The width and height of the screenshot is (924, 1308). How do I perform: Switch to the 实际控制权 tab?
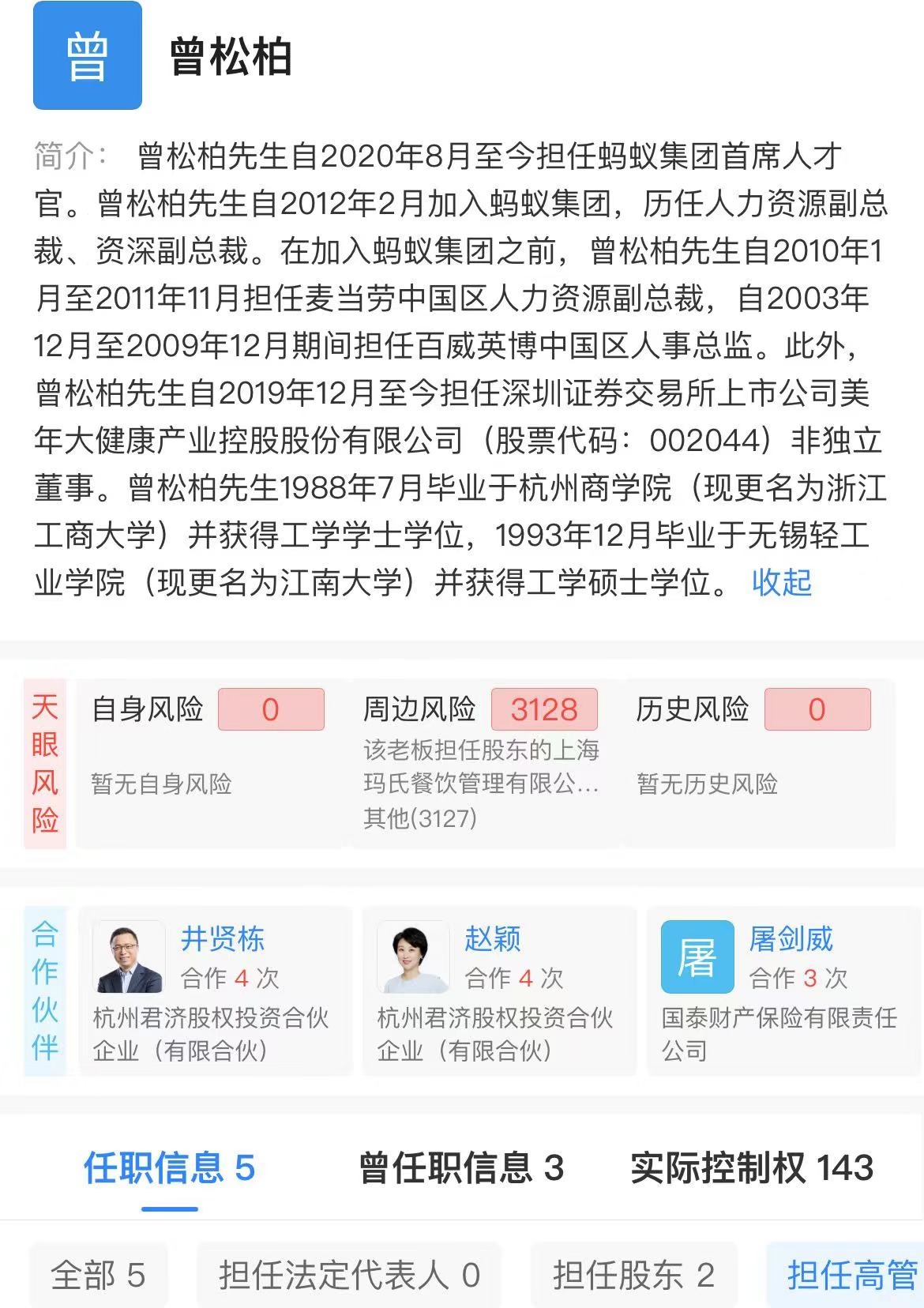click(751, 1168)
